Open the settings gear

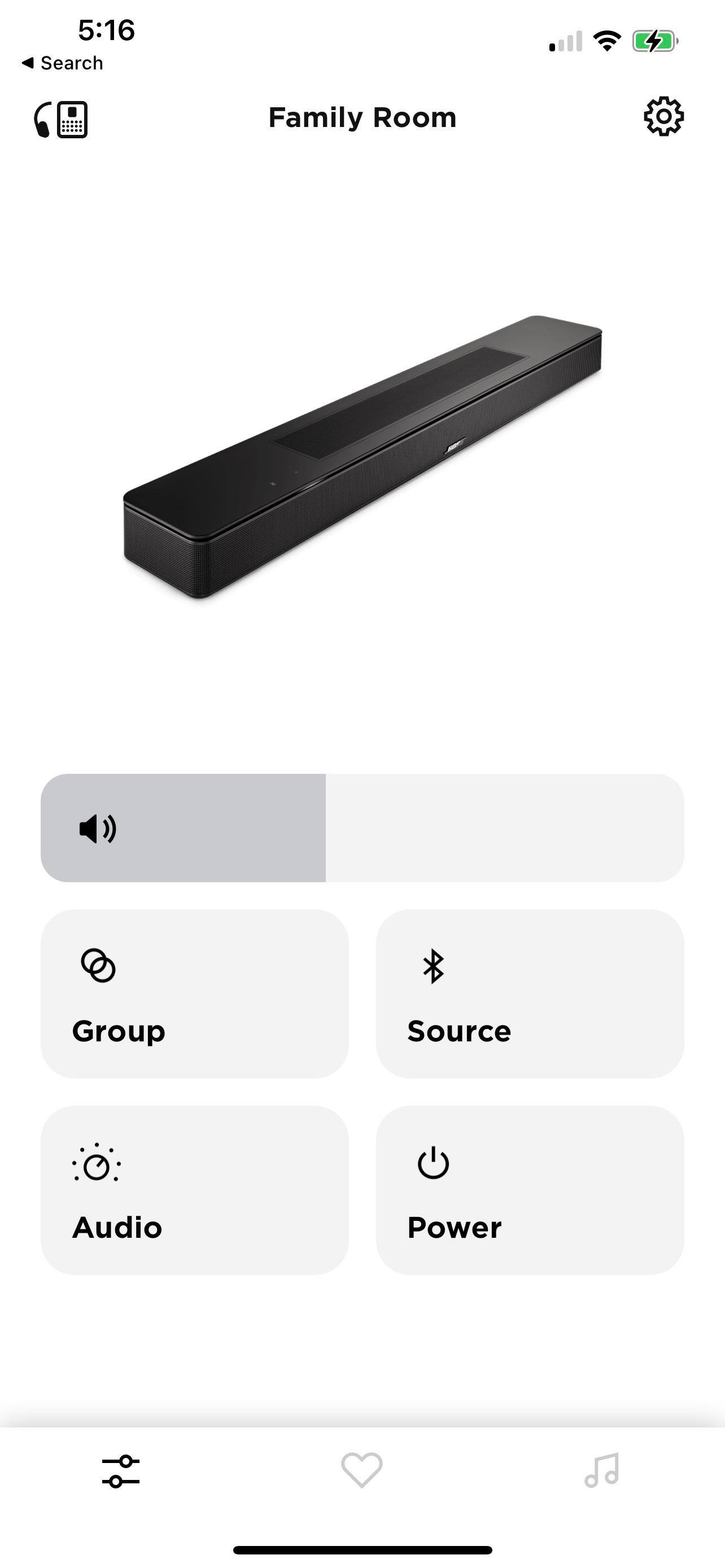(x=663, y=116)
